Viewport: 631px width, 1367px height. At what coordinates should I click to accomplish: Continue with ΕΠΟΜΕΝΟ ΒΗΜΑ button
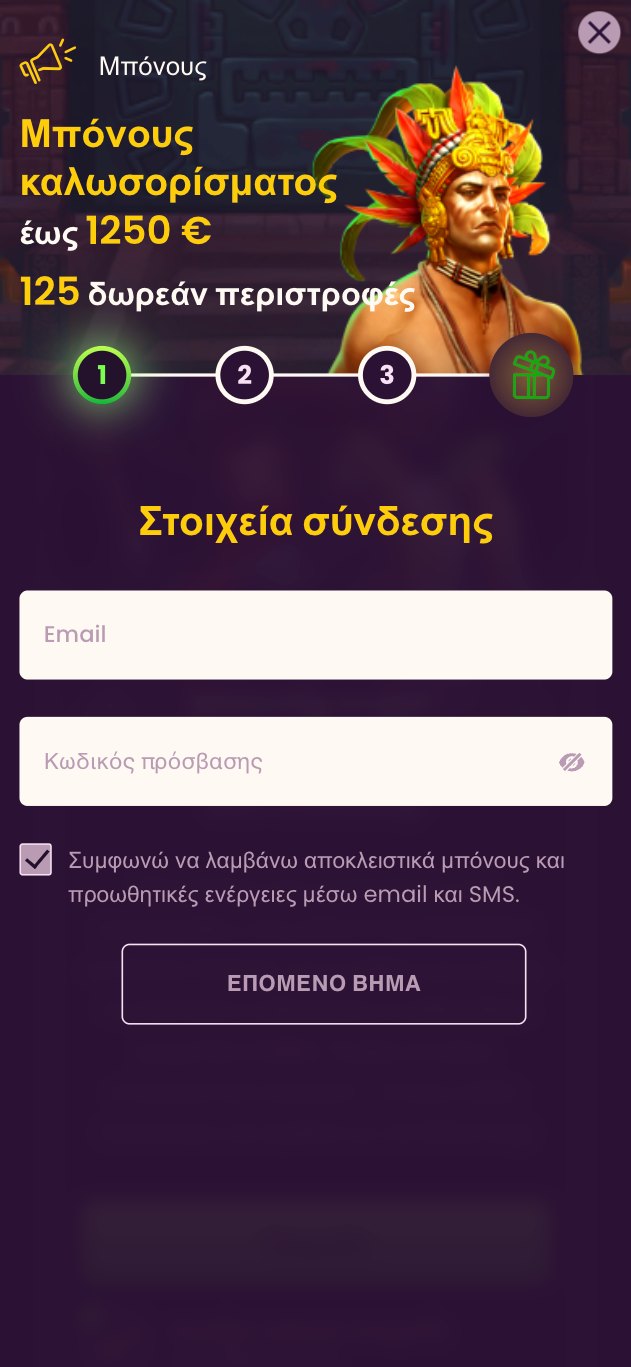pos(324,984)
